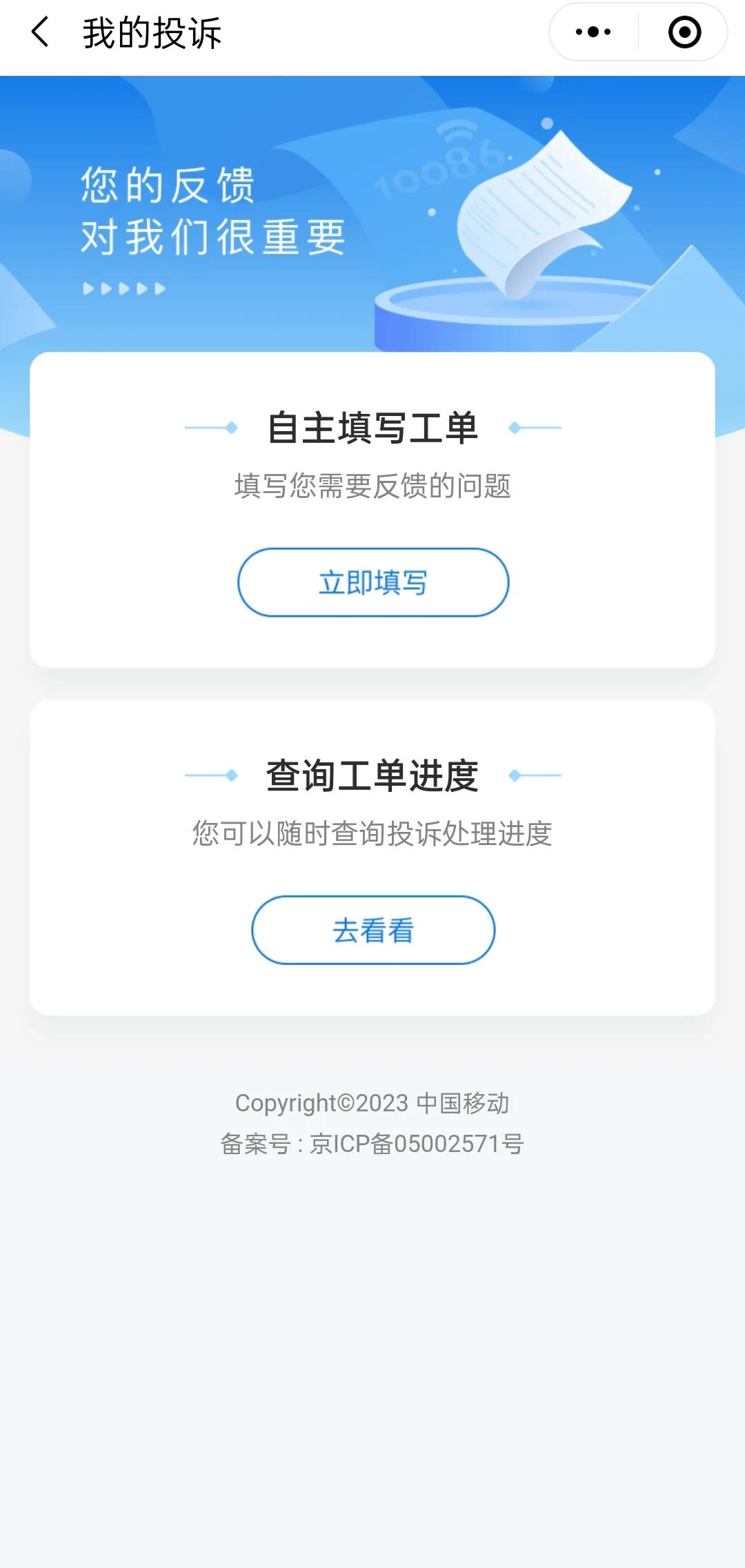Tap the back arrow to leave 我的投诉

click(41, 32)
